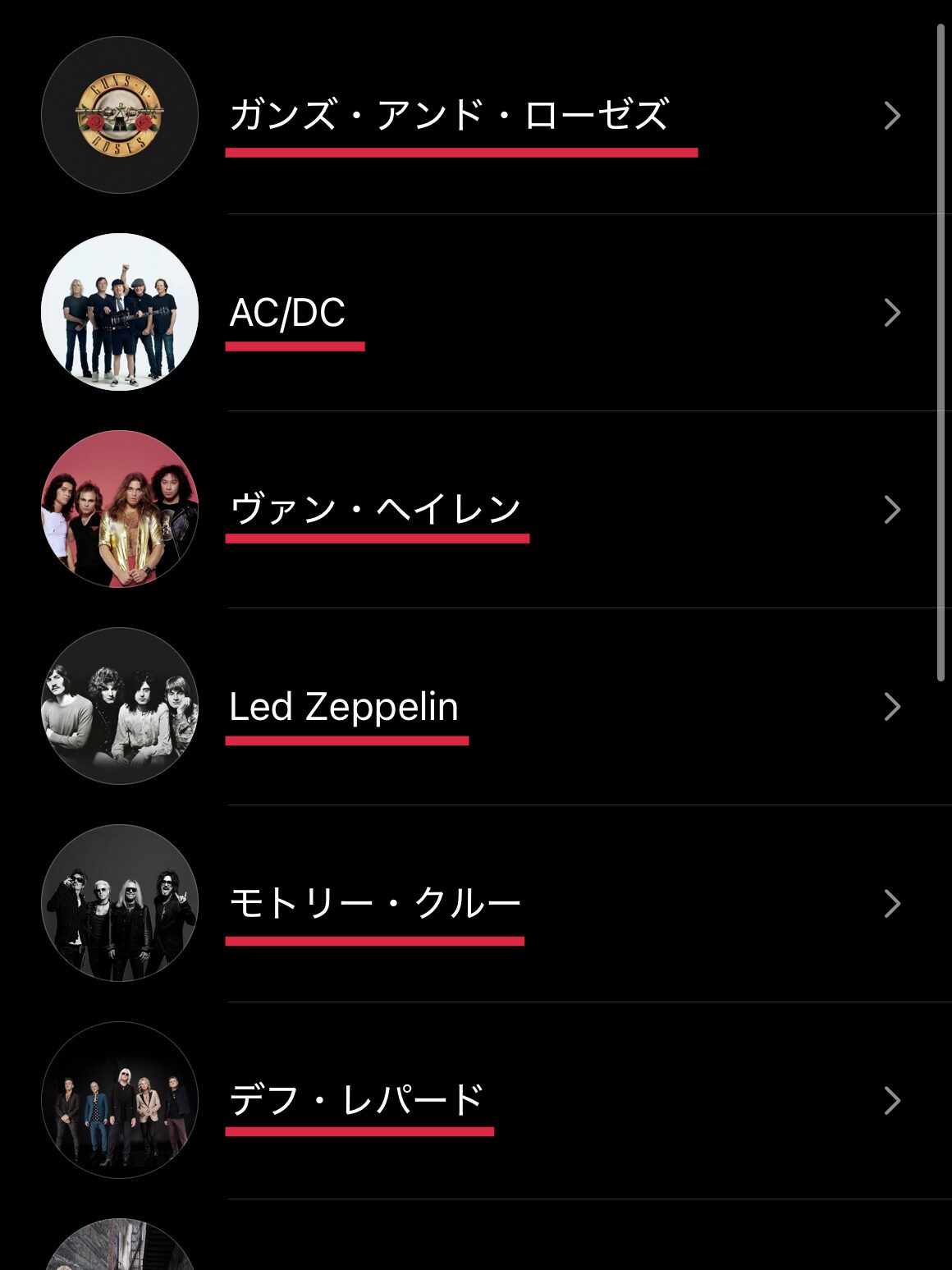Select the AC/DC artist name text
The width and height of the screenshot is (952, 1270).
pos(287,310)
